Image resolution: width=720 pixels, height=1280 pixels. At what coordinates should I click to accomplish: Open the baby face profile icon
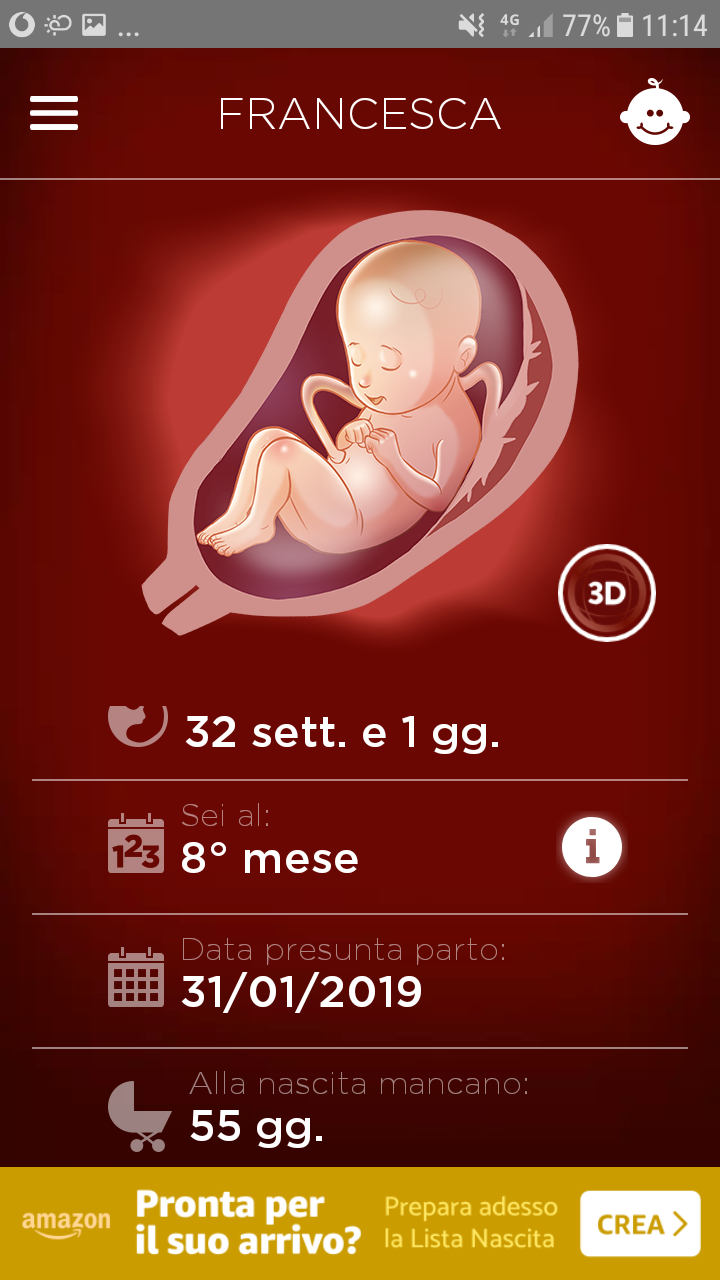click(x=655, y=112)
